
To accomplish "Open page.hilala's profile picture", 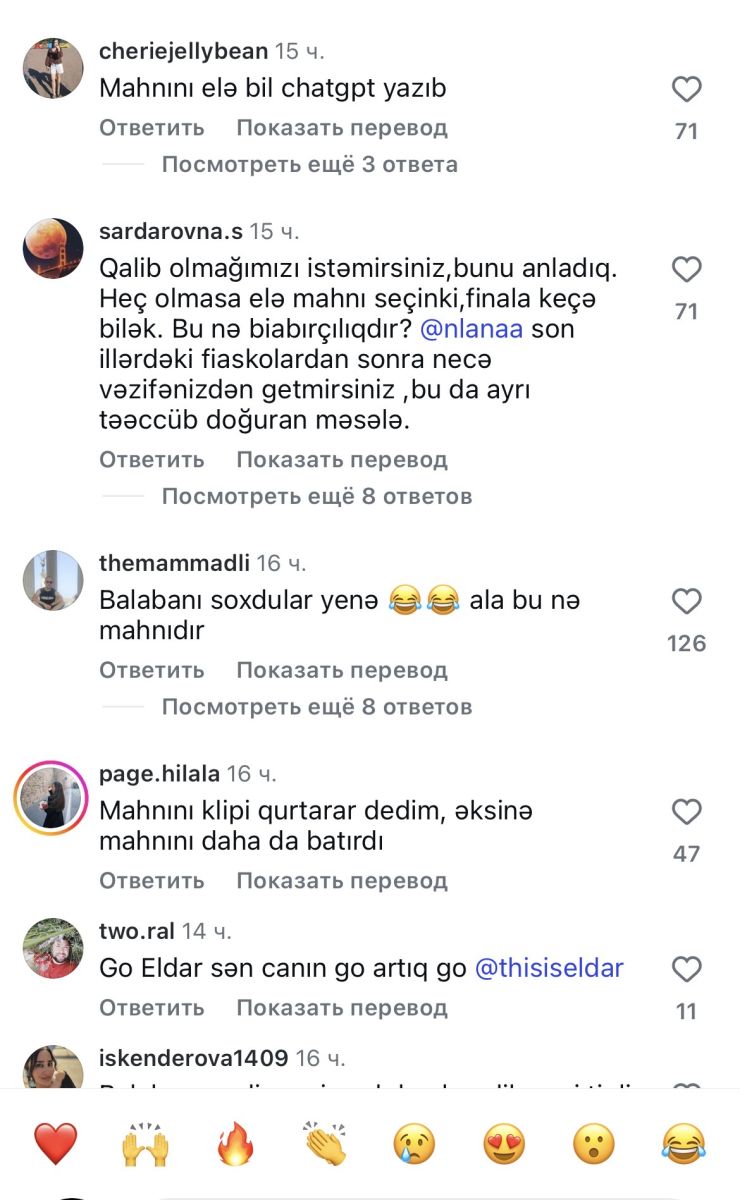I will click(x=53, y=800).
